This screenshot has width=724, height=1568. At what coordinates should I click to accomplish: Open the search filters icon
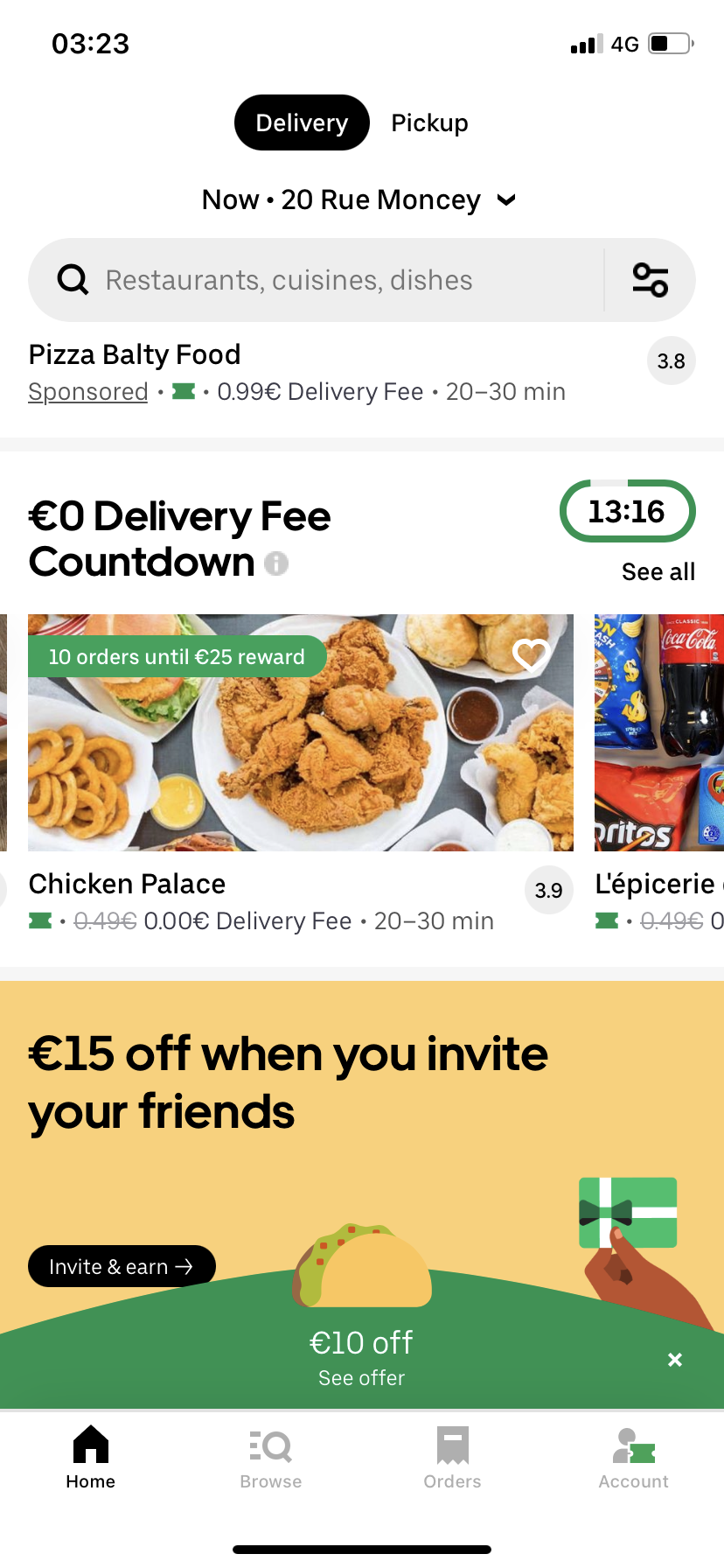pos(650,280)
